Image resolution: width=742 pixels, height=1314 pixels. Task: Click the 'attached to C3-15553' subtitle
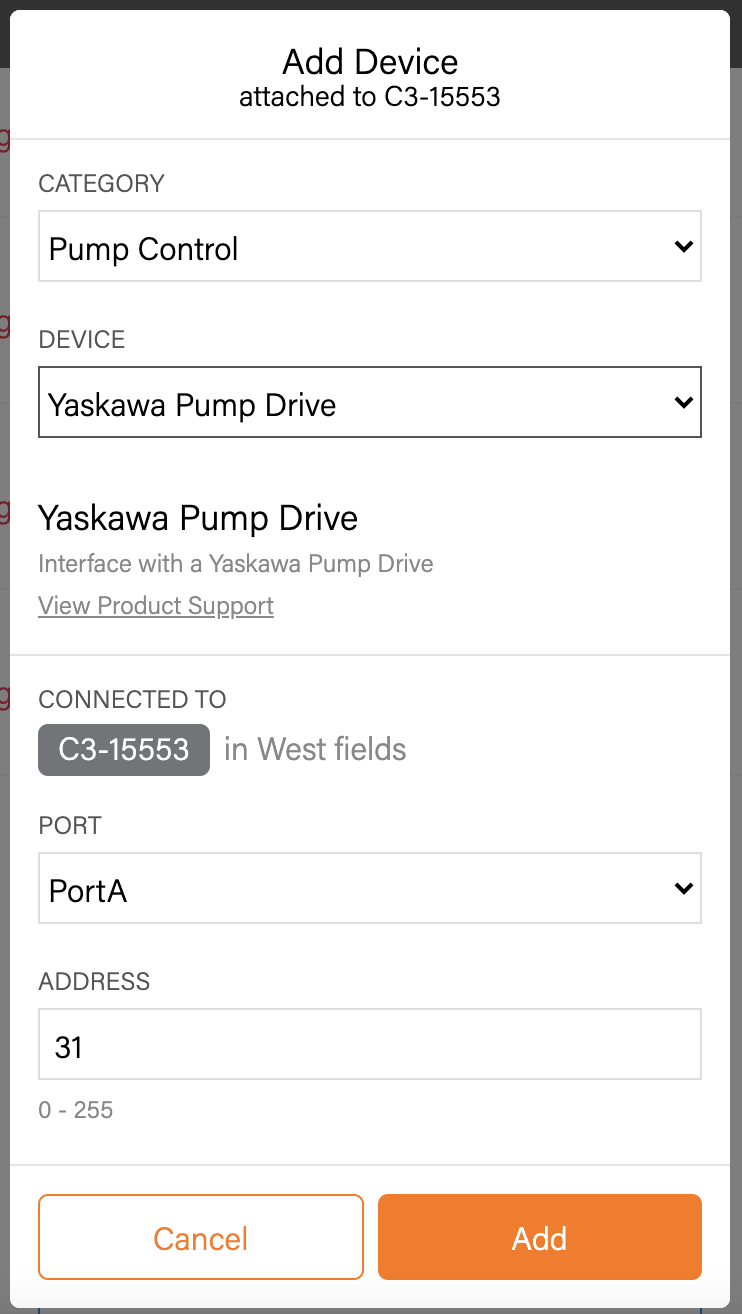pos(370,97)
